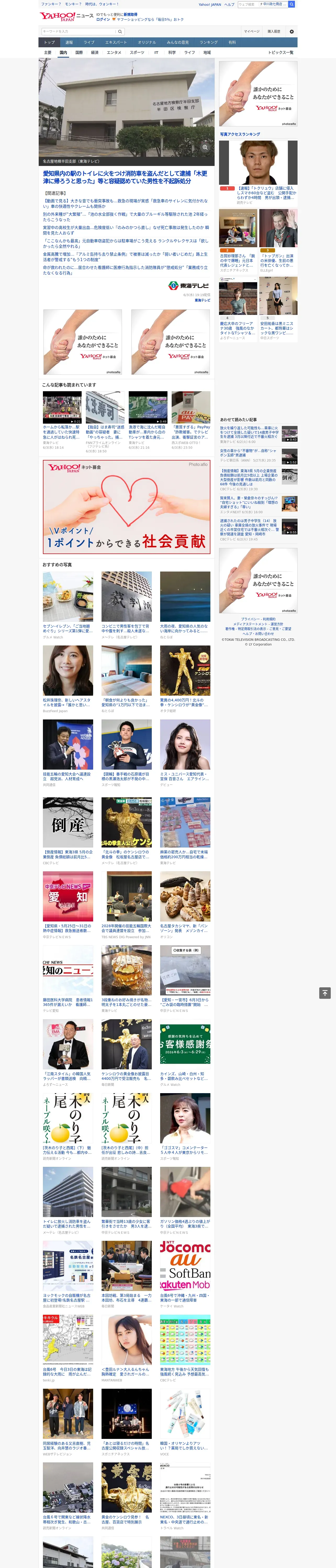Open the 東海テレビ source link

[x=203, y=300]
